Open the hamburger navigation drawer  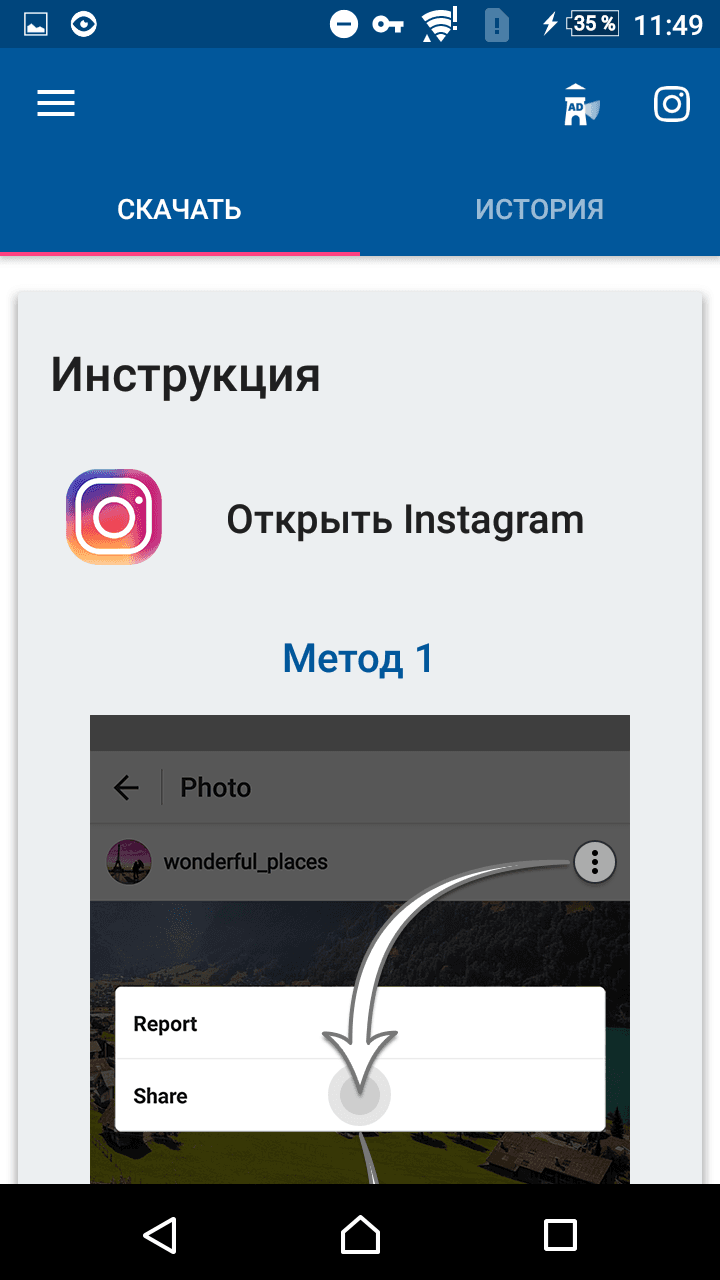[56, 104]
